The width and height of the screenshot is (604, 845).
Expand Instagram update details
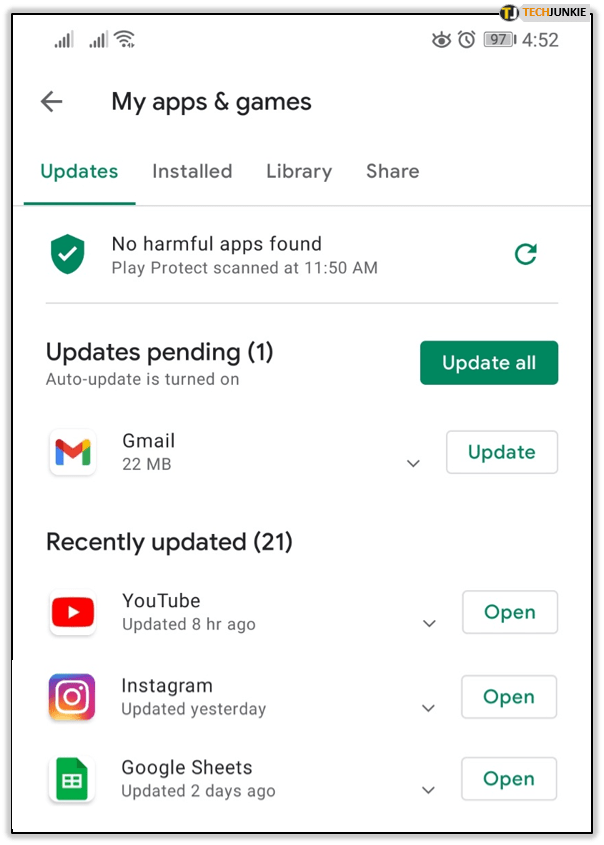429,709
